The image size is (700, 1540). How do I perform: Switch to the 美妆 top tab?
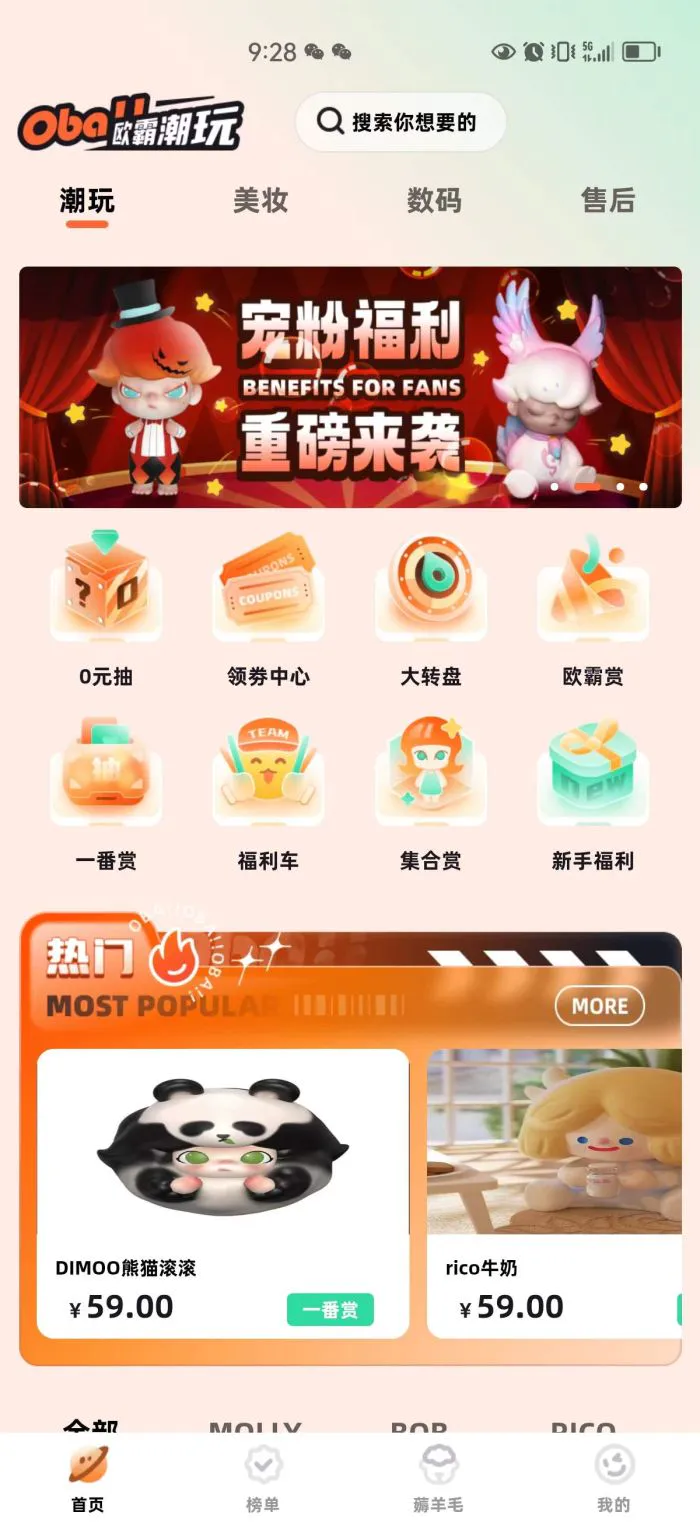[x=260, y=200]
